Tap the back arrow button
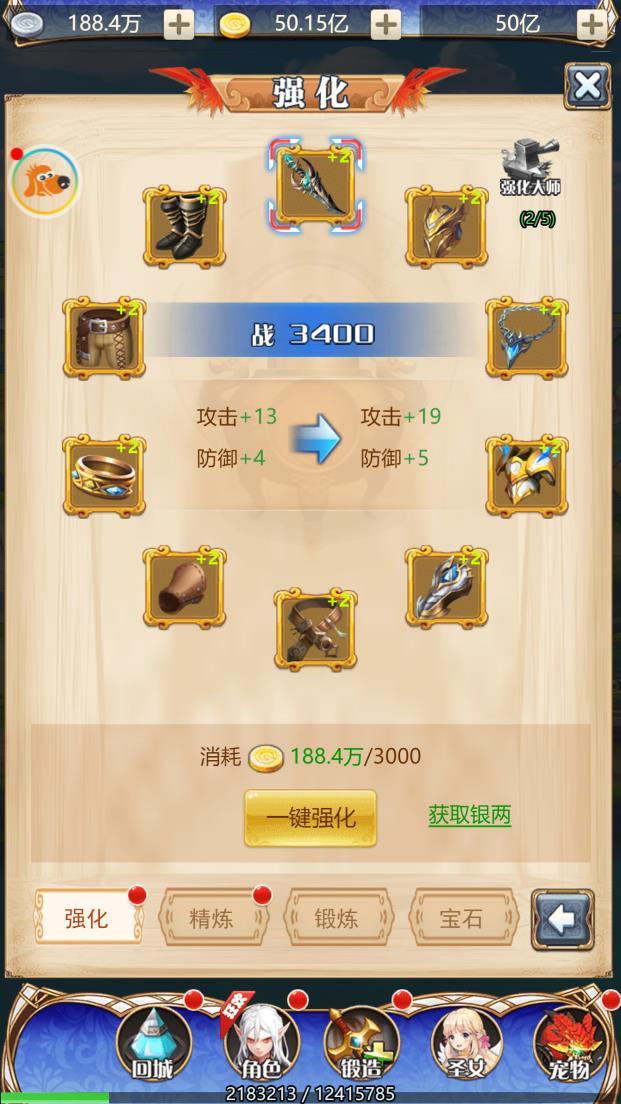This screenshot has height=1104, width=621. pyautogui.click(x=562, y=918)
